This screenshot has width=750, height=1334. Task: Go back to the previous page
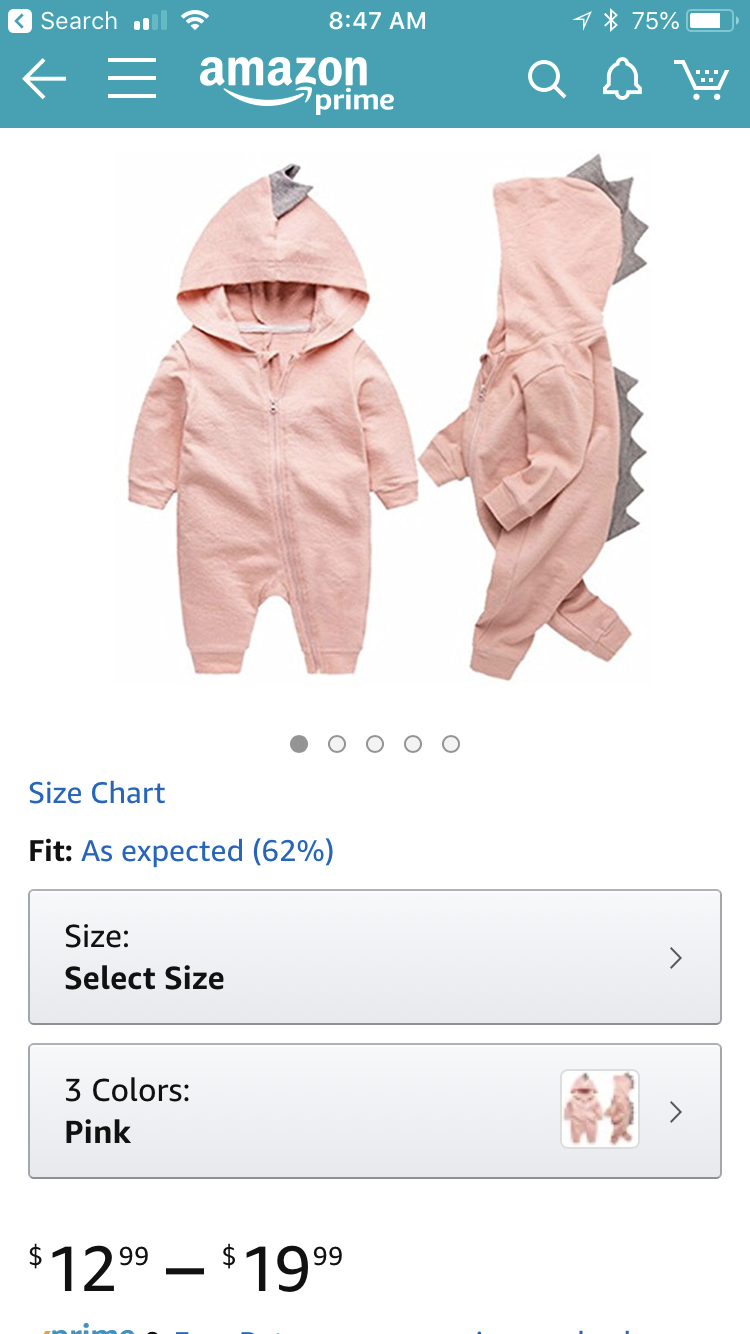(44, 79)
